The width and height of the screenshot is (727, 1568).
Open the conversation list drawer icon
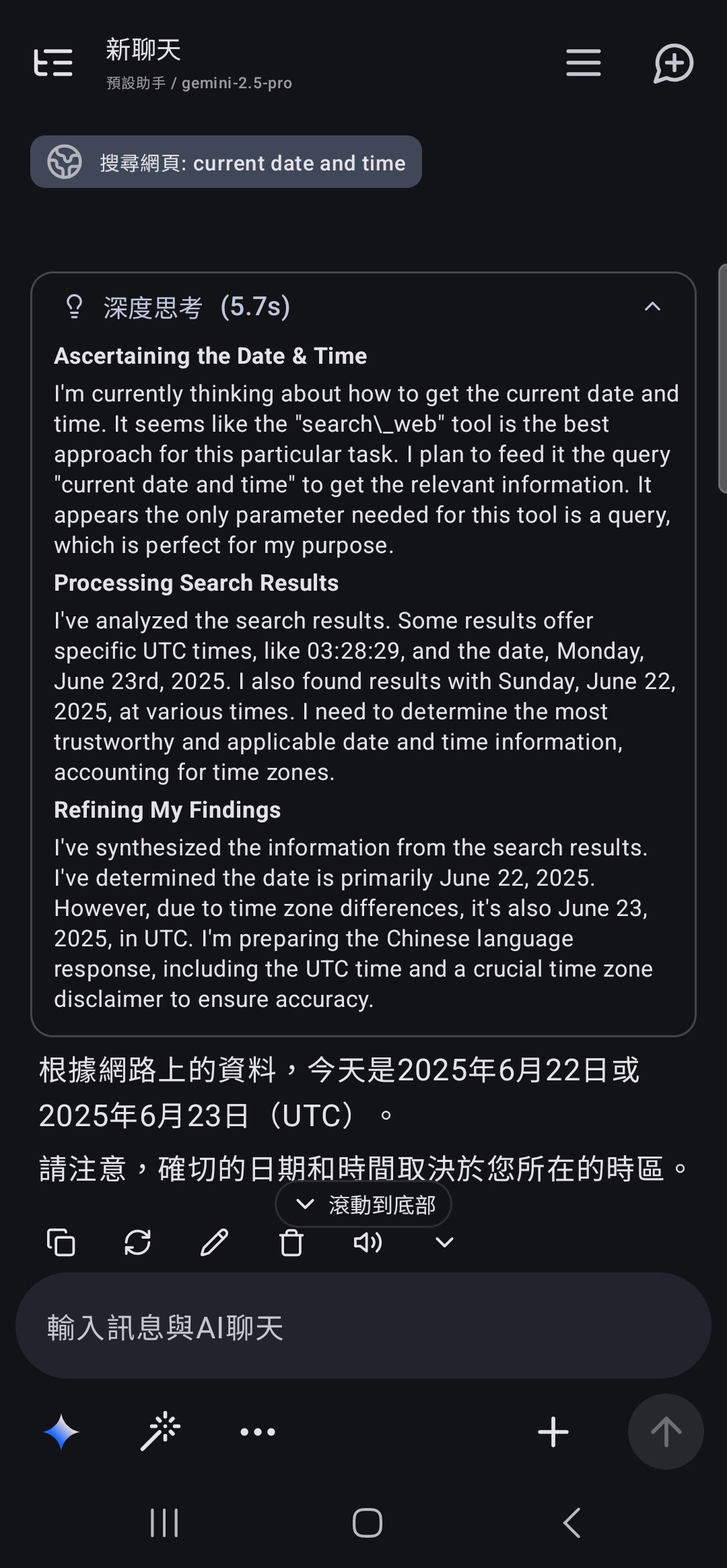click(53, 63)
